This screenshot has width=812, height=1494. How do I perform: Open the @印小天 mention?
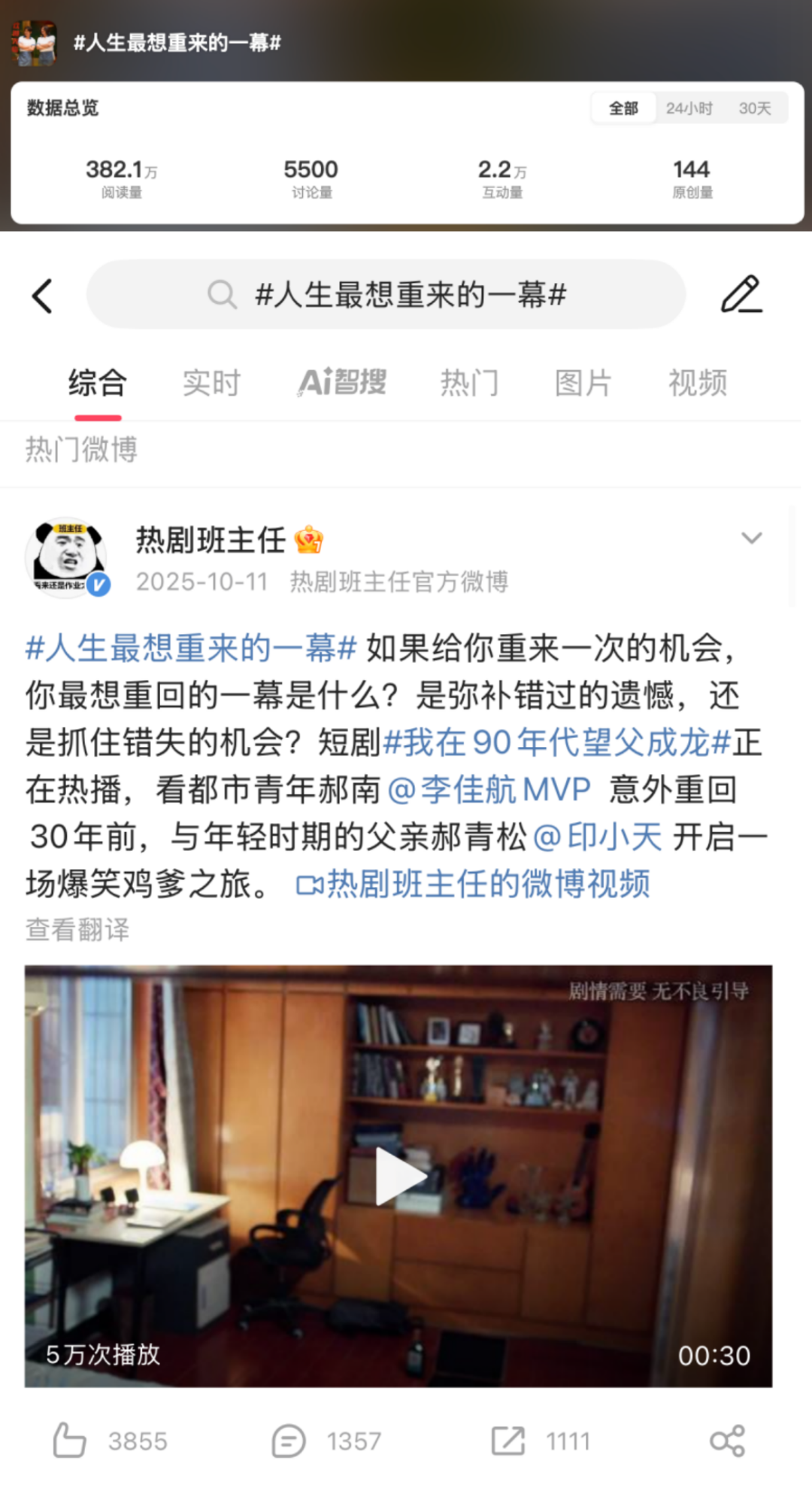[598, 837]
